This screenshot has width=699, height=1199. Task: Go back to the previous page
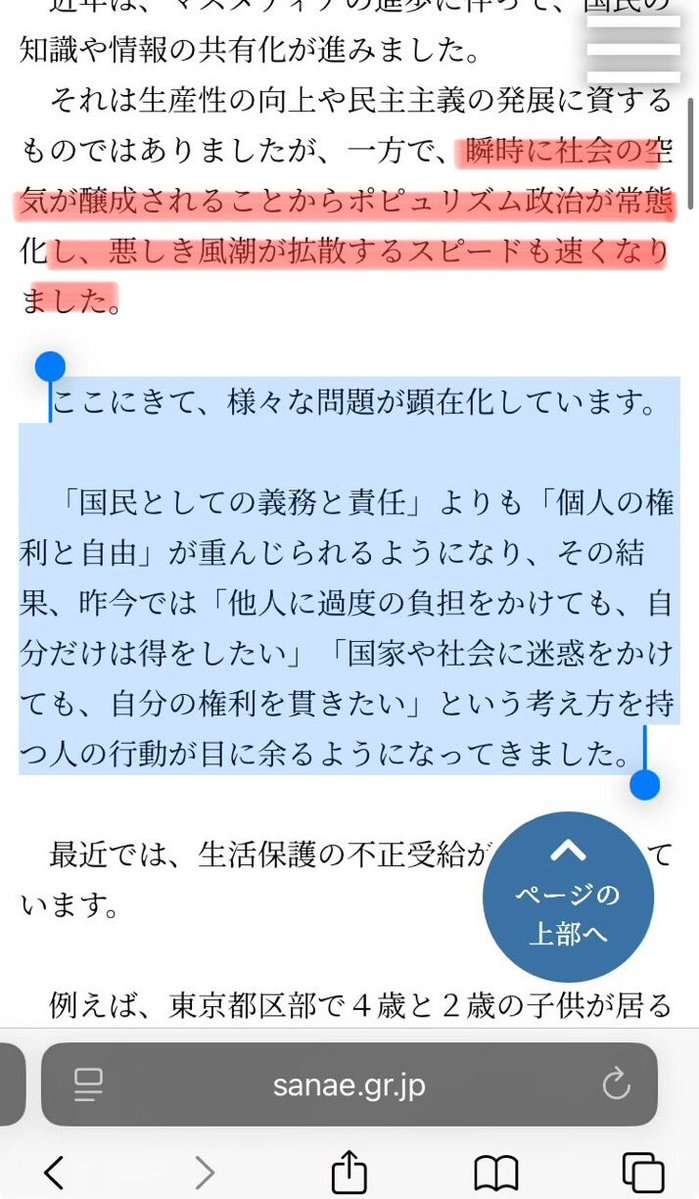54,1172
